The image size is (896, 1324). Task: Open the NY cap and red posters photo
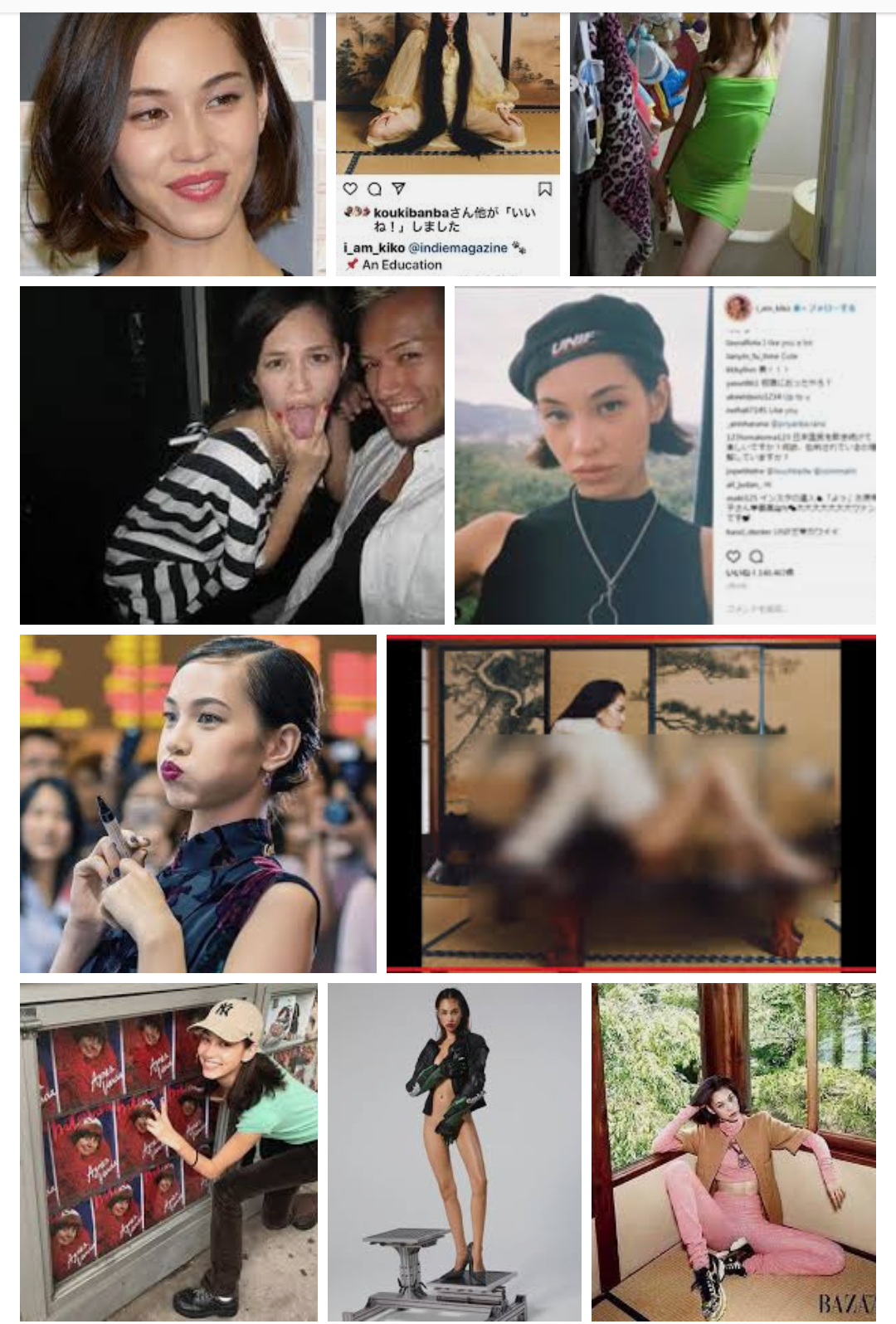(x=168, y=1151)
